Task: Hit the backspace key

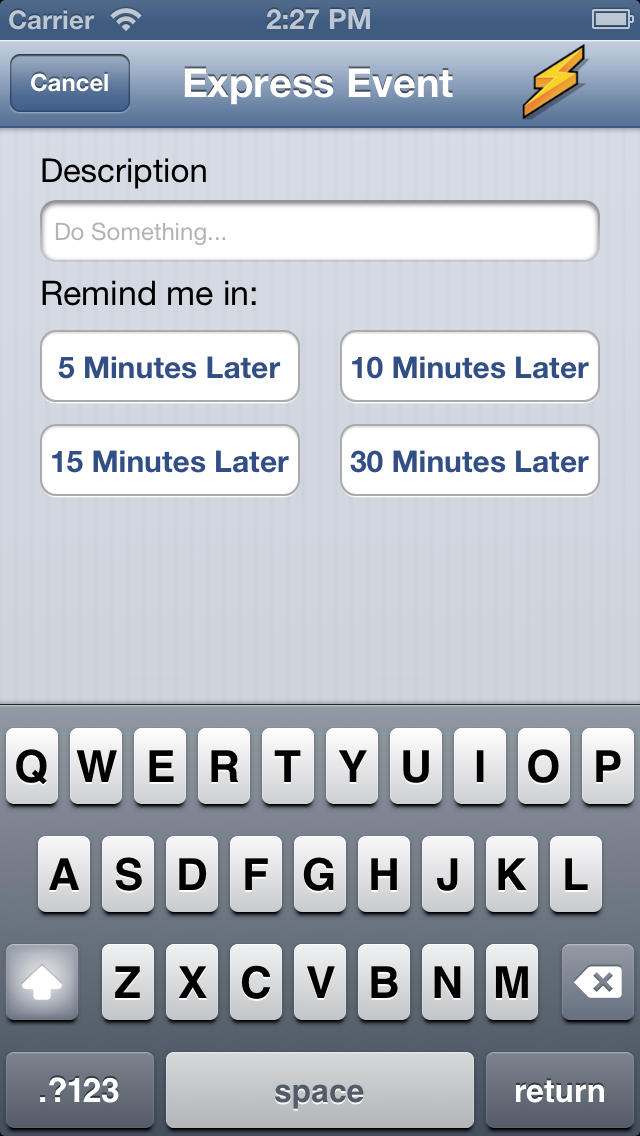Action: (x=598, y=982)
